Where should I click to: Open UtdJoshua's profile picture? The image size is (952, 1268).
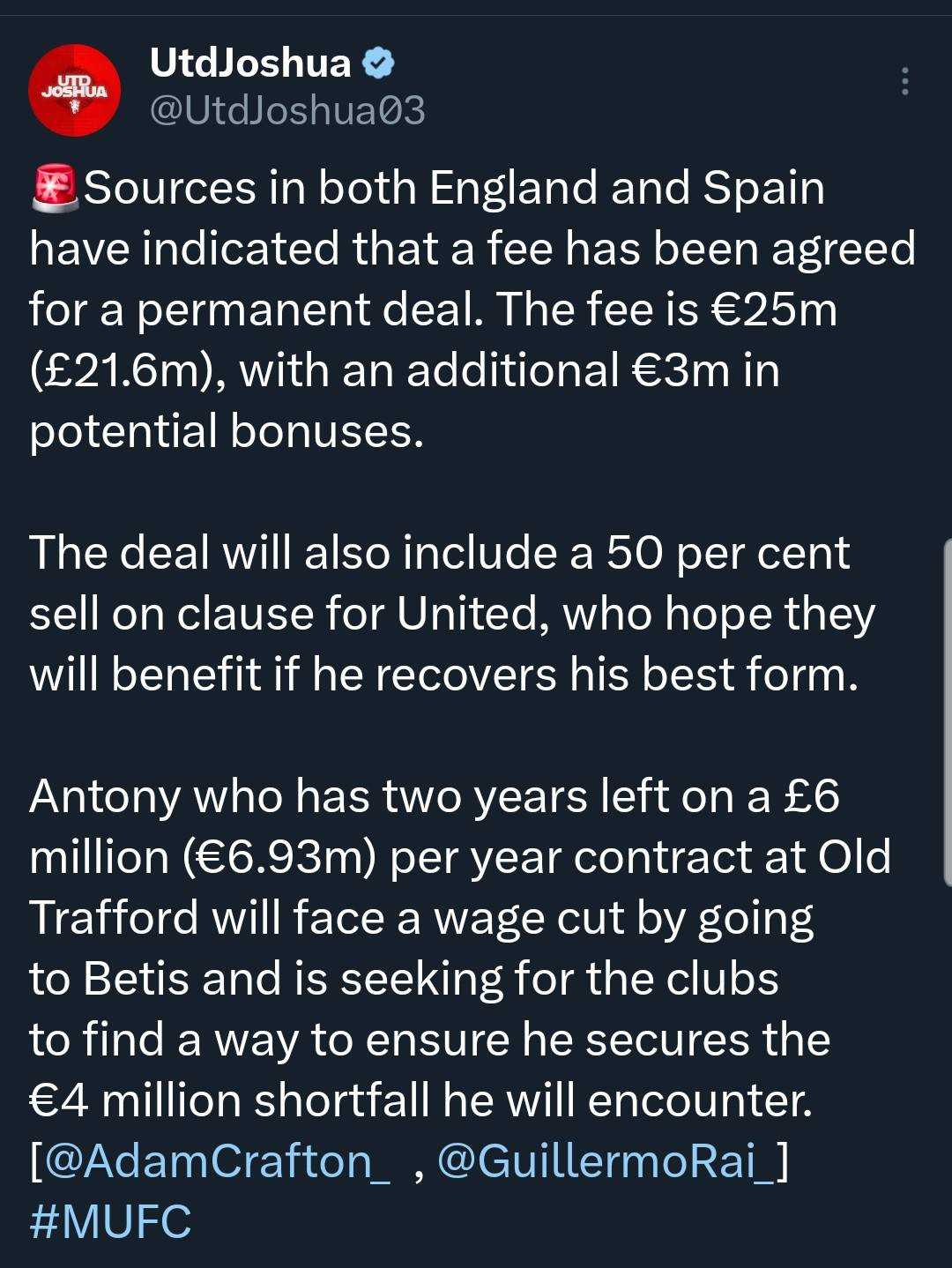pyautogui.click(x=74, y=90)
